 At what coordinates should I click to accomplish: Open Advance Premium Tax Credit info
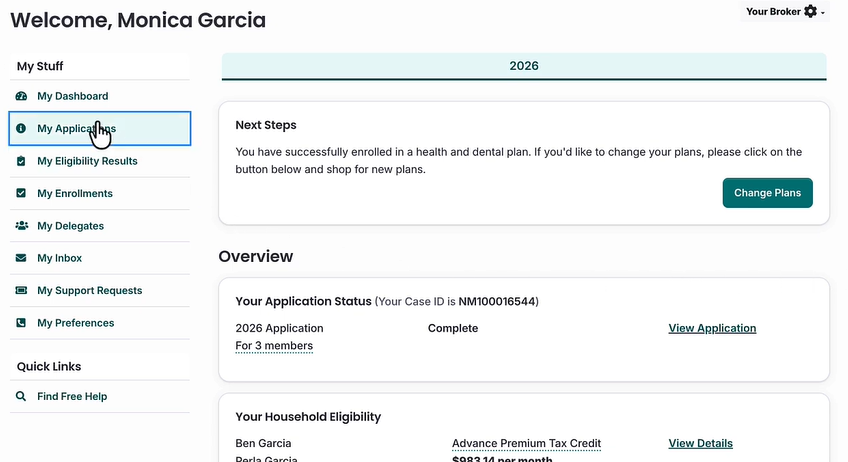(526, 443)
